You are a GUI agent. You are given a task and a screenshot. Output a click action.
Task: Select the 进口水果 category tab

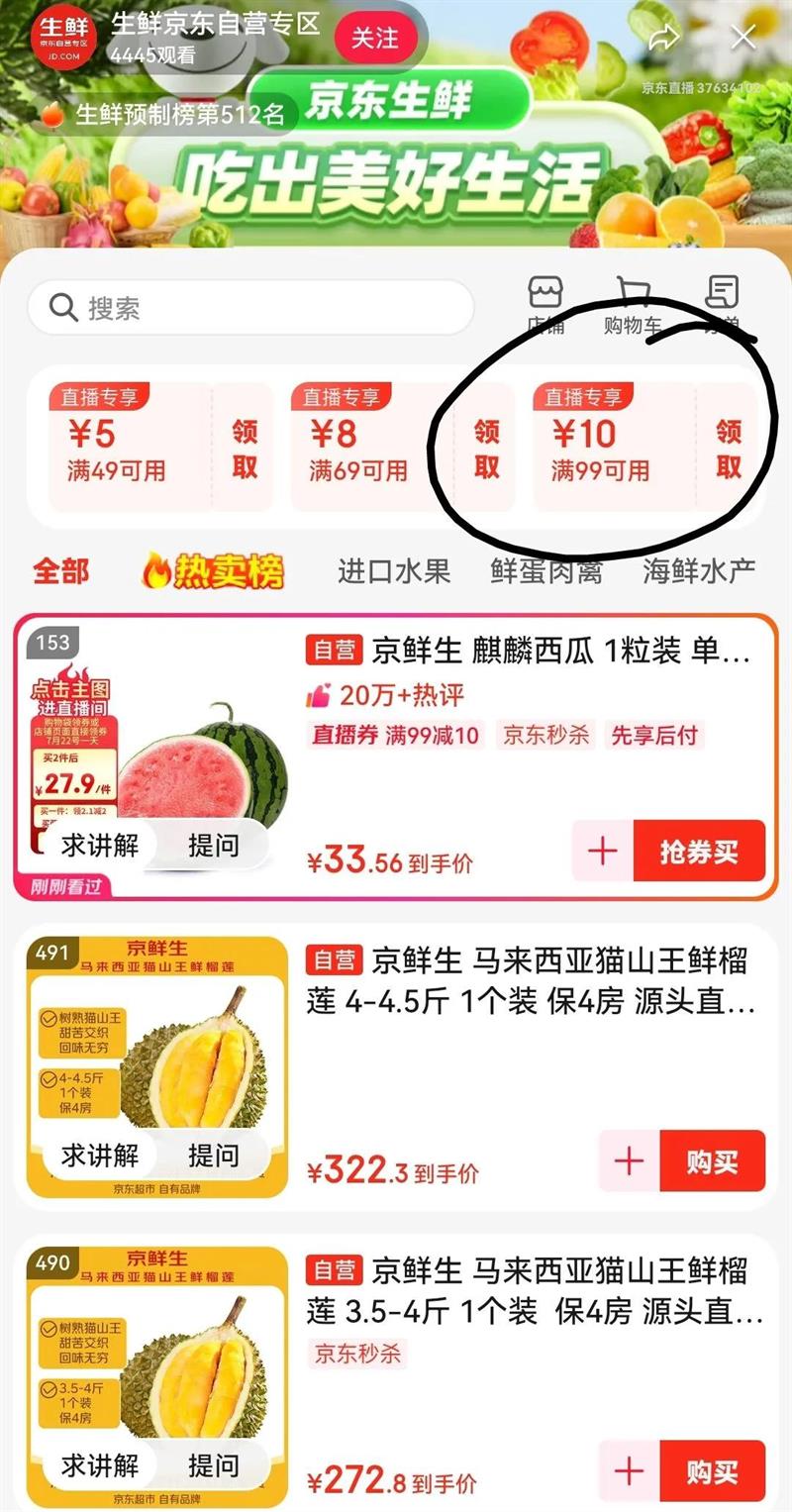[394, 571]
